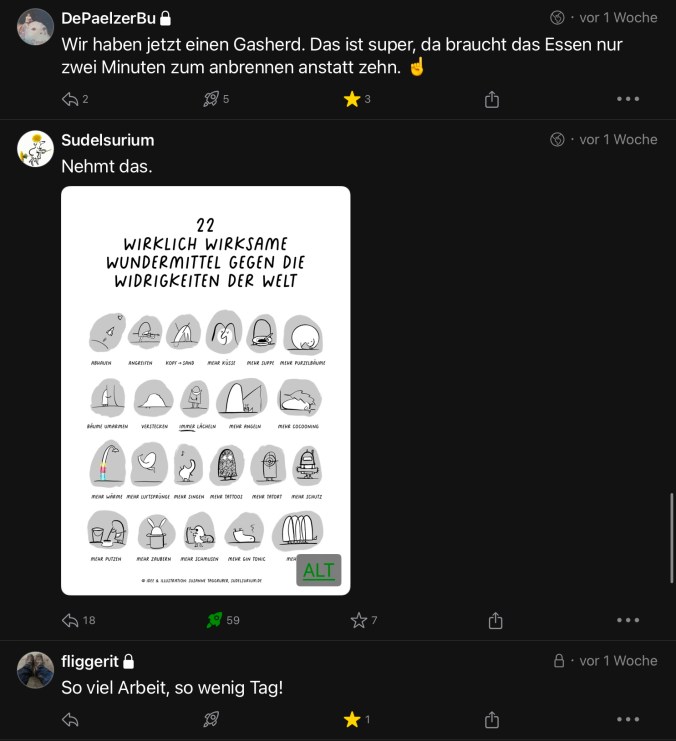Unfavorite fliggerit's post

point(351,719)
